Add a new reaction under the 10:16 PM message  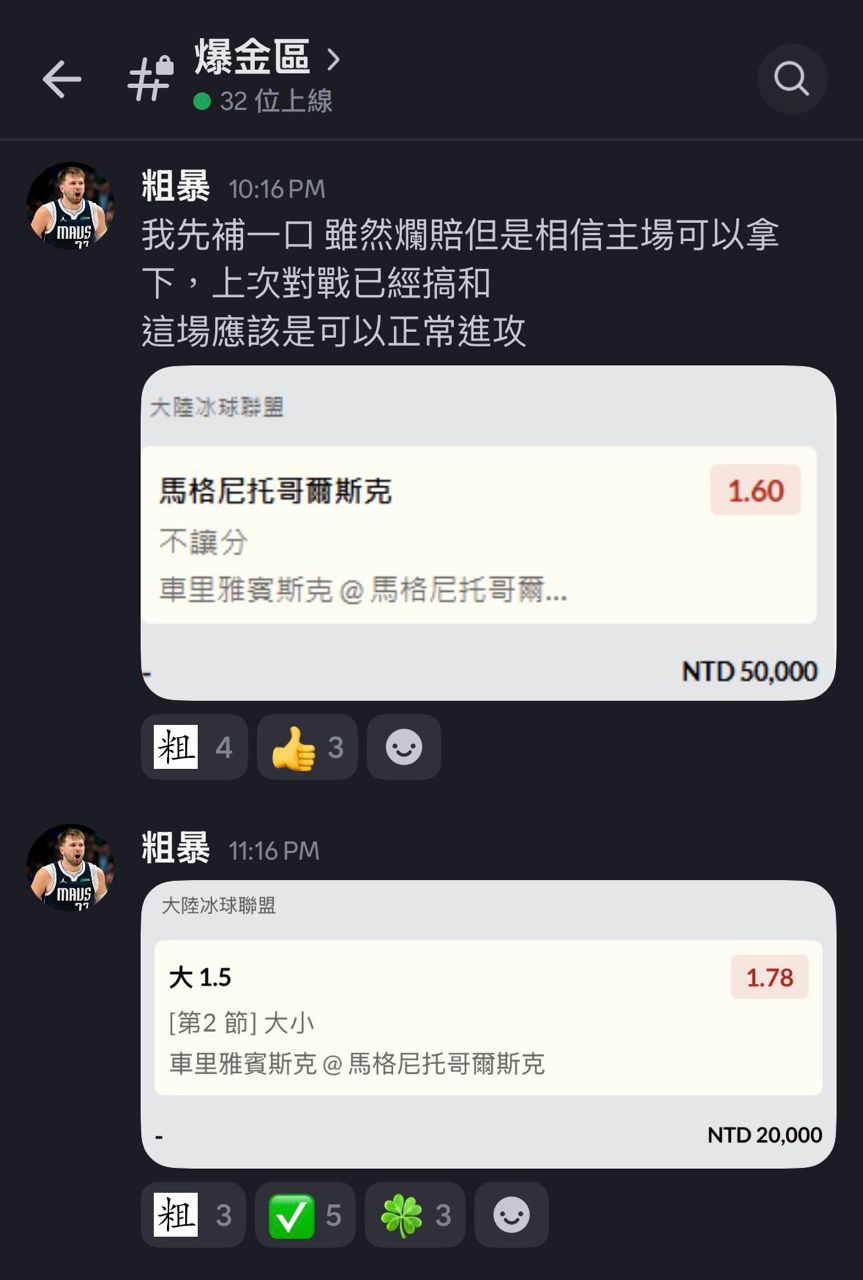pos(404,747)
